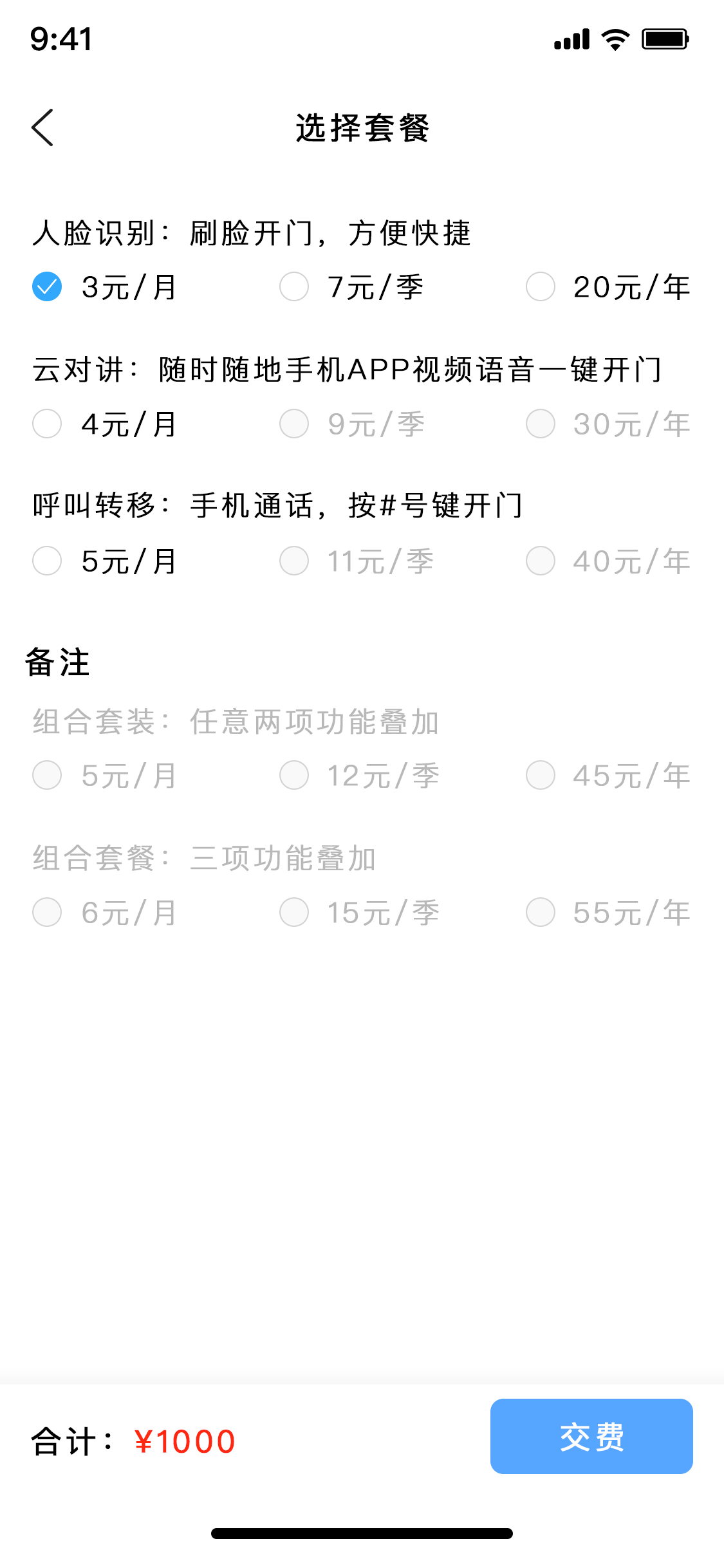Select the 6元/月 three-feature combo
Viewport: 724px width, 1568px height.
(x=47, y=912)
